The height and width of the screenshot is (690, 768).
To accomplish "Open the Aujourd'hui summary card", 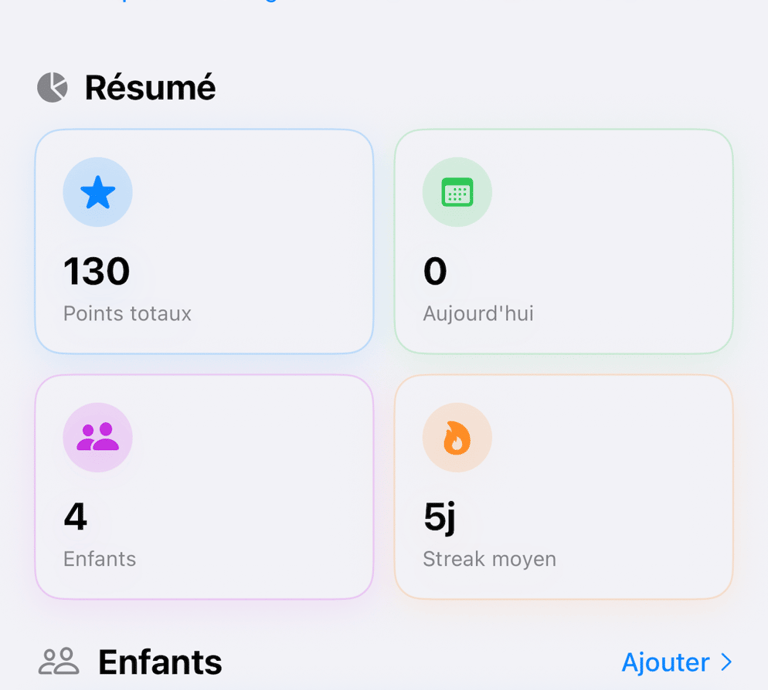I will (x=563, y=241).
